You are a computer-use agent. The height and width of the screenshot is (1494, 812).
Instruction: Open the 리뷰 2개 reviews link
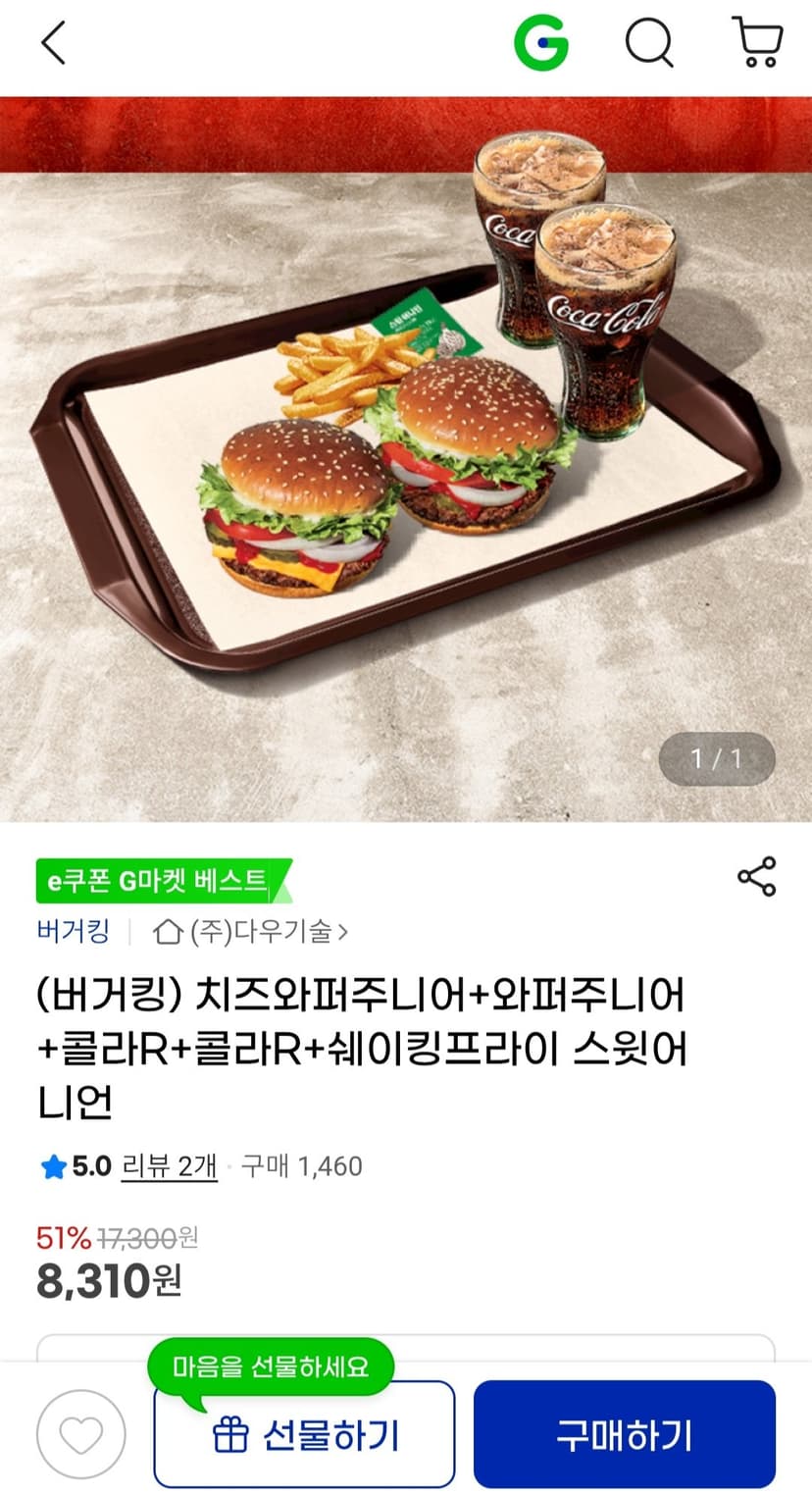click(169, 1166)
